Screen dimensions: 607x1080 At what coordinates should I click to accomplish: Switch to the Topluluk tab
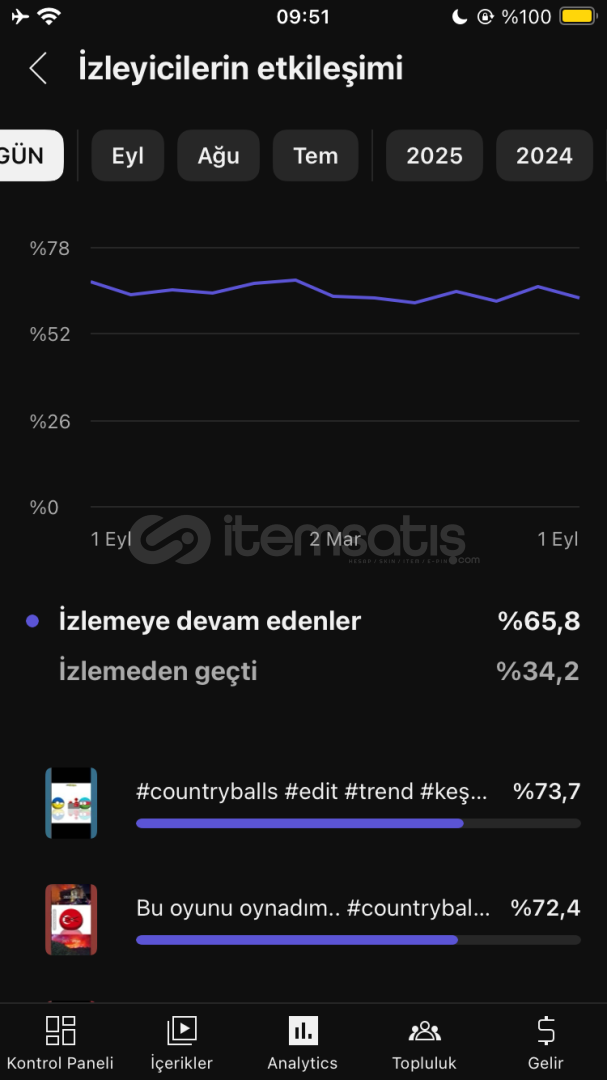(424, 1043)
